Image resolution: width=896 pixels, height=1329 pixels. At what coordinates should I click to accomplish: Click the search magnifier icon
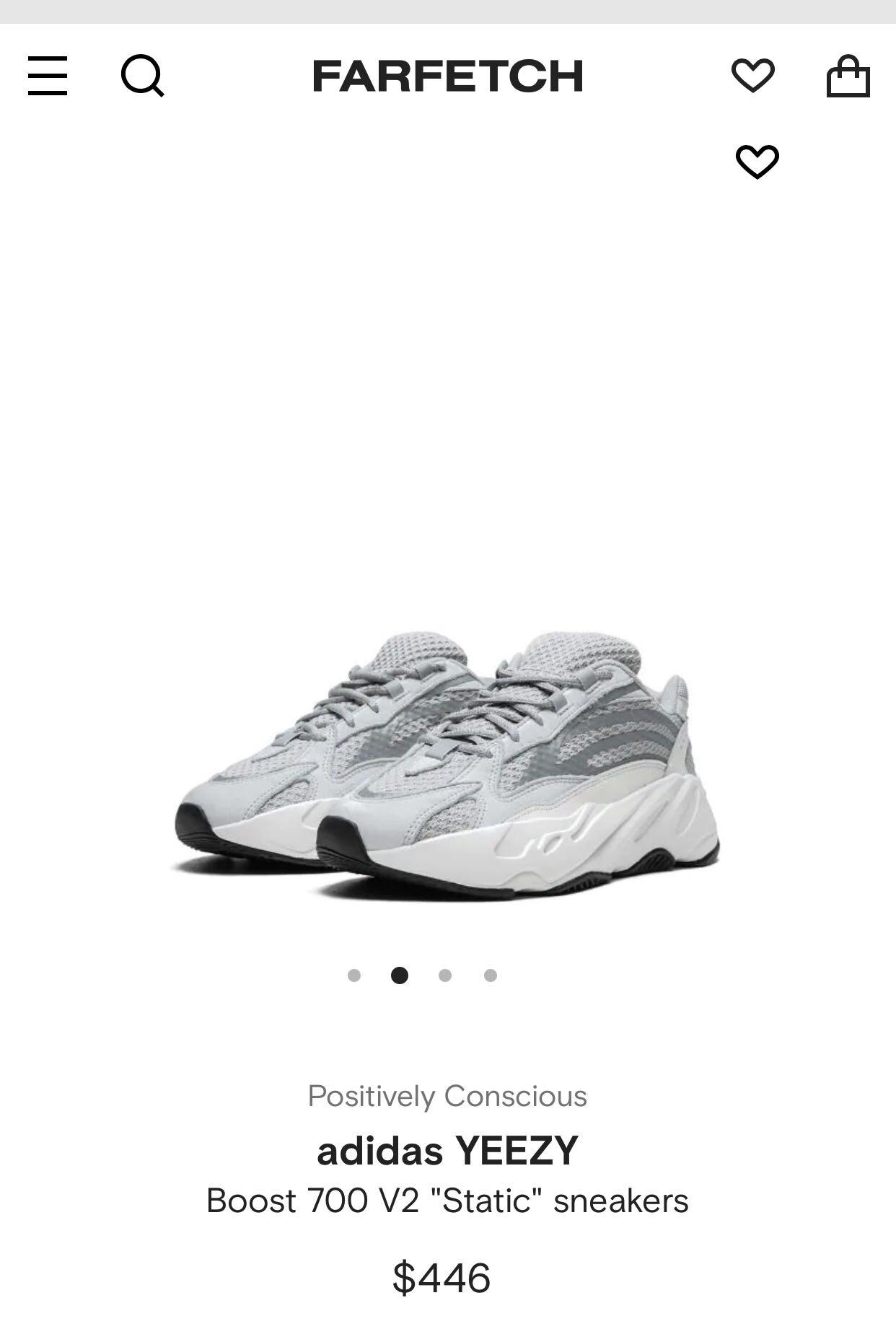click(144, 76)
